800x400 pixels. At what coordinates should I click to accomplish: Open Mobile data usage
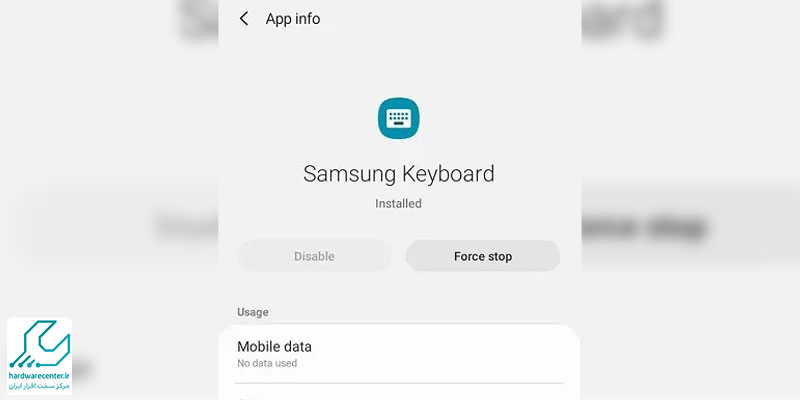pos(399,353)
